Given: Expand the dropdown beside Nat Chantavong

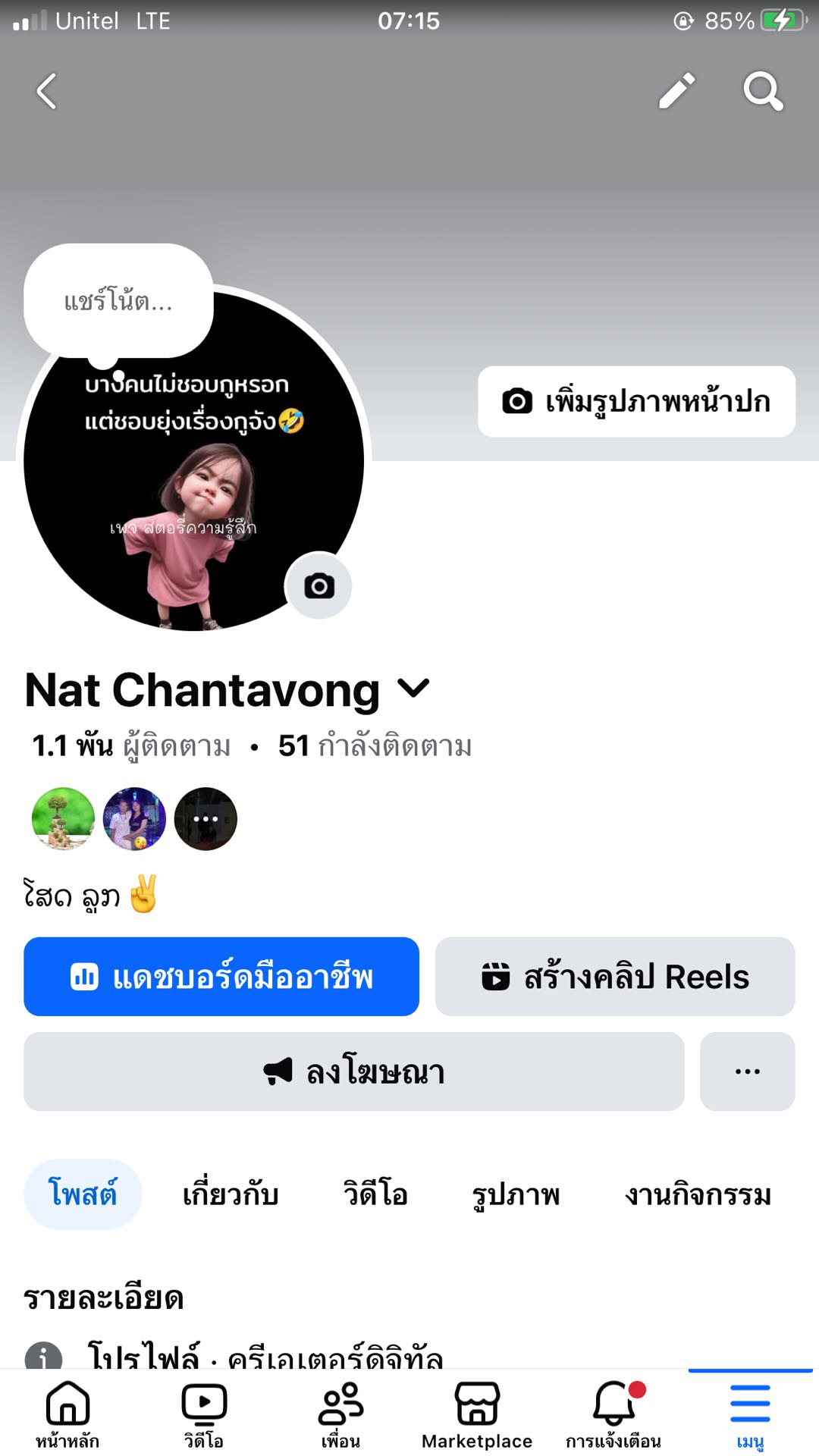Looking at the screenshot, I should coord(414,689).
